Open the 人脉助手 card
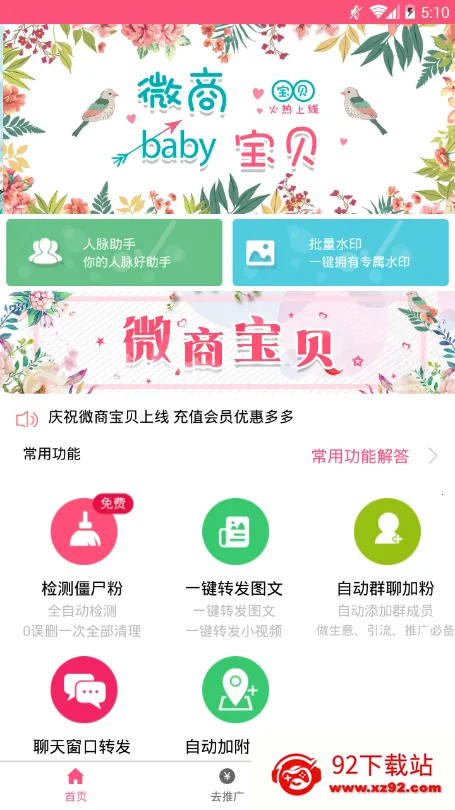The width and height of the screenshot is (455, 810). pos(114,252)
